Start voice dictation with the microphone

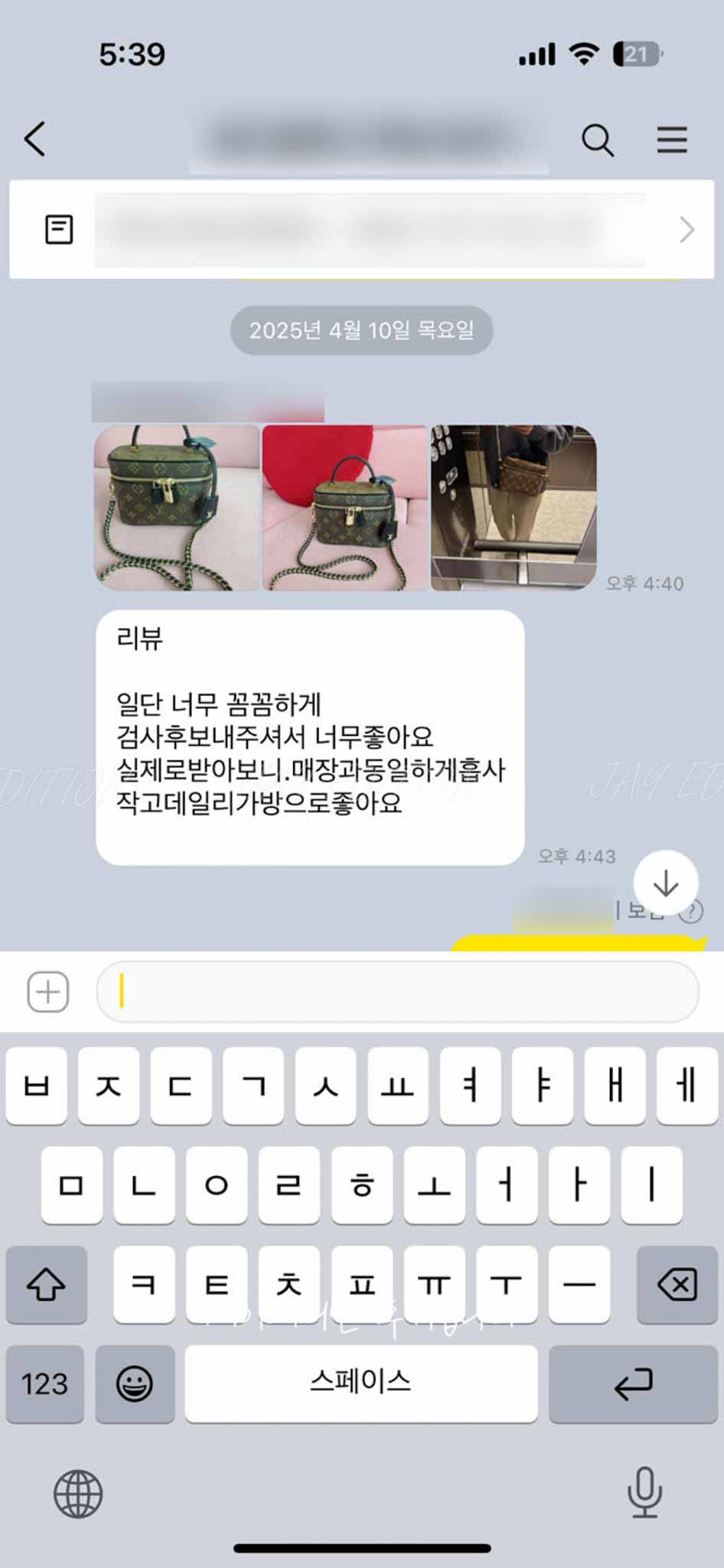tap(644, 1492)
